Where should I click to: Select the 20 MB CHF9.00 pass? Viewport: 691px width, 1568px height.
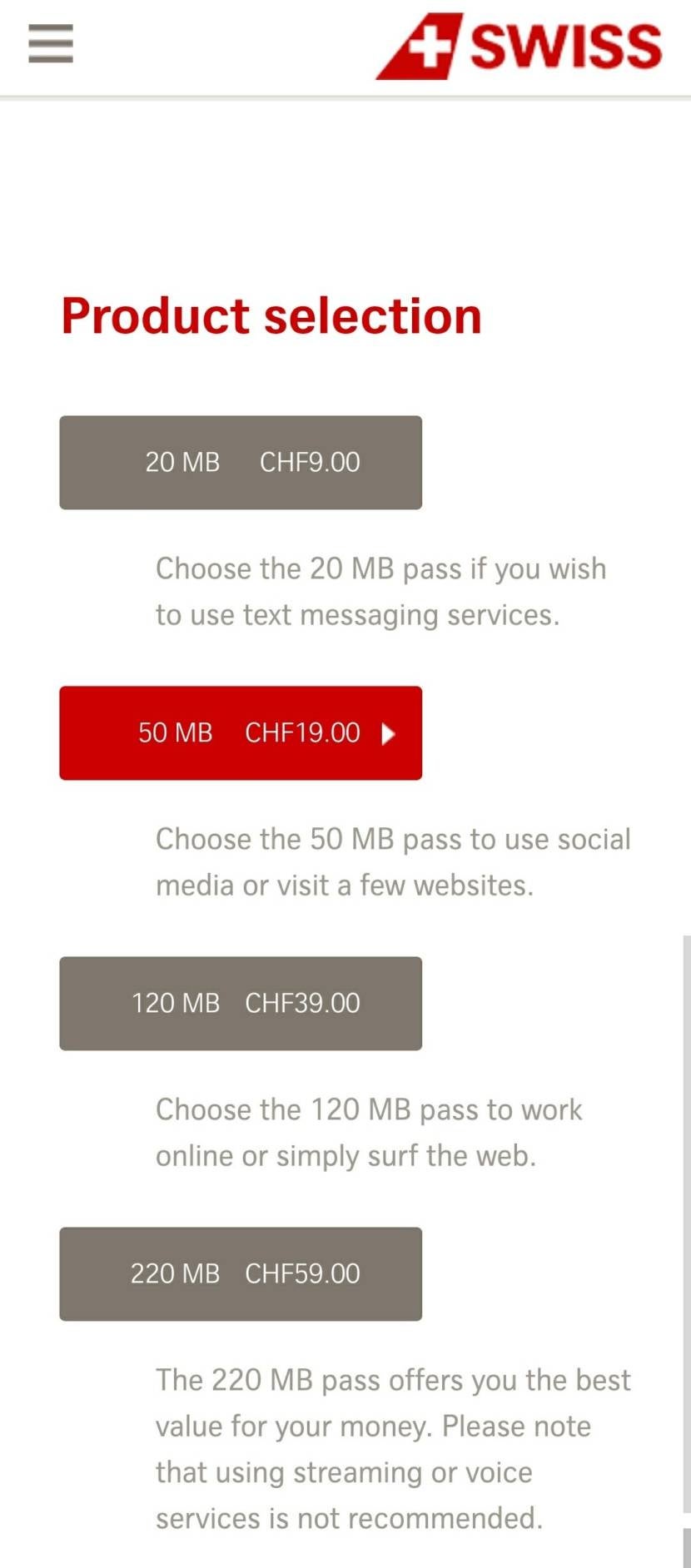[x=241, y=463]
